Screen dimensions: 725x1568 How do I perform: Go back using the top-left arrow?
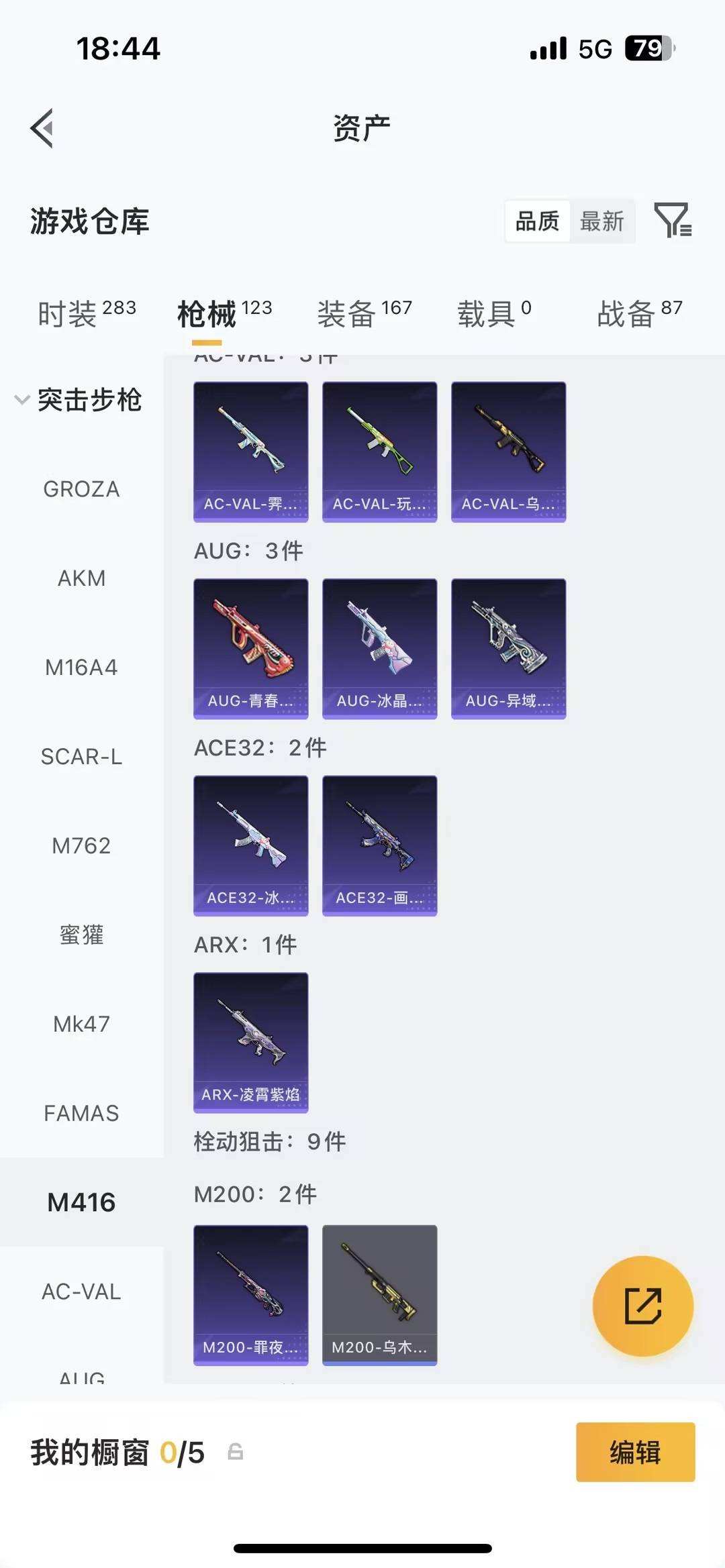click(42, 127)
